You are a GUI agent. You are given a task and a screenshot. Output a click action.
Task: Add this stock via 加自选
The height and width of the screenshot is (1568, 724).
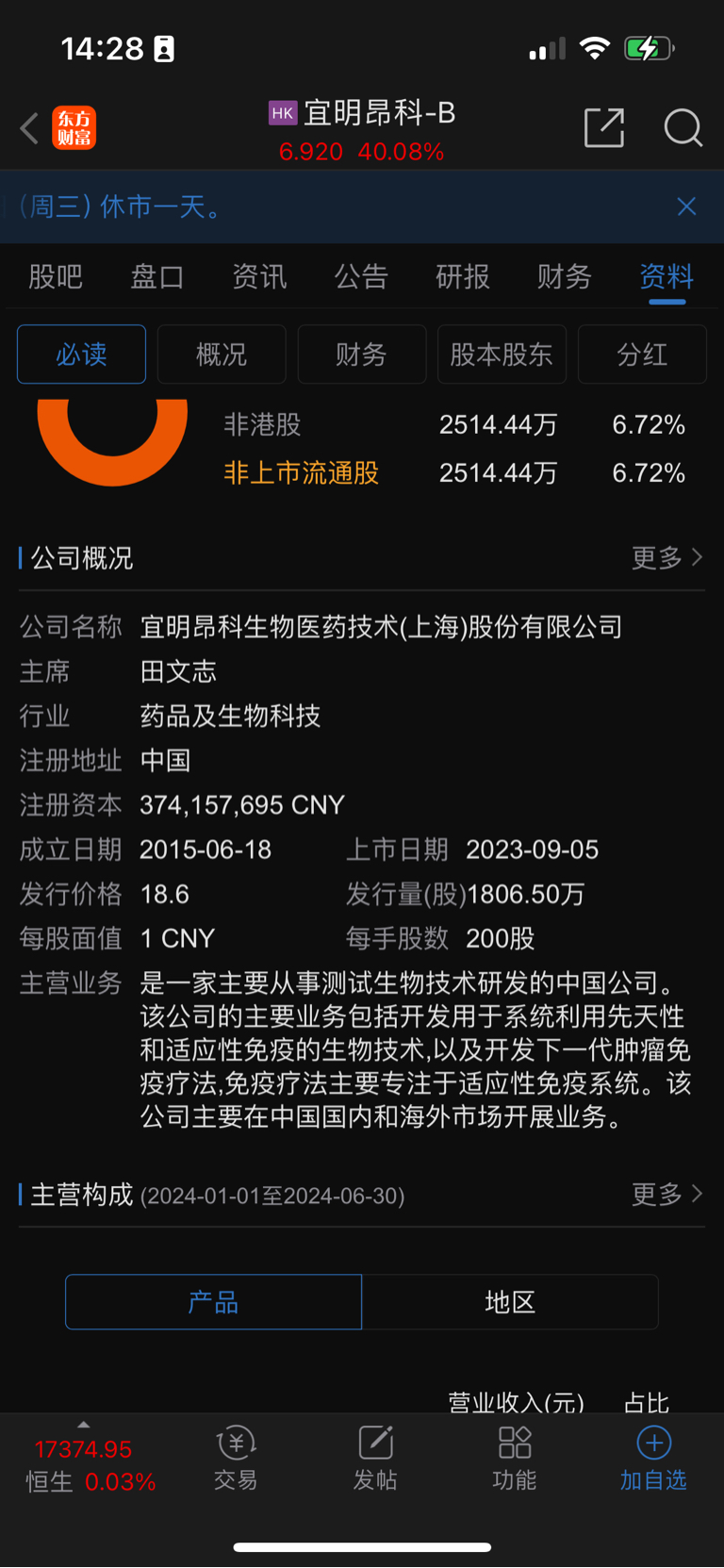click(653, 1458)
